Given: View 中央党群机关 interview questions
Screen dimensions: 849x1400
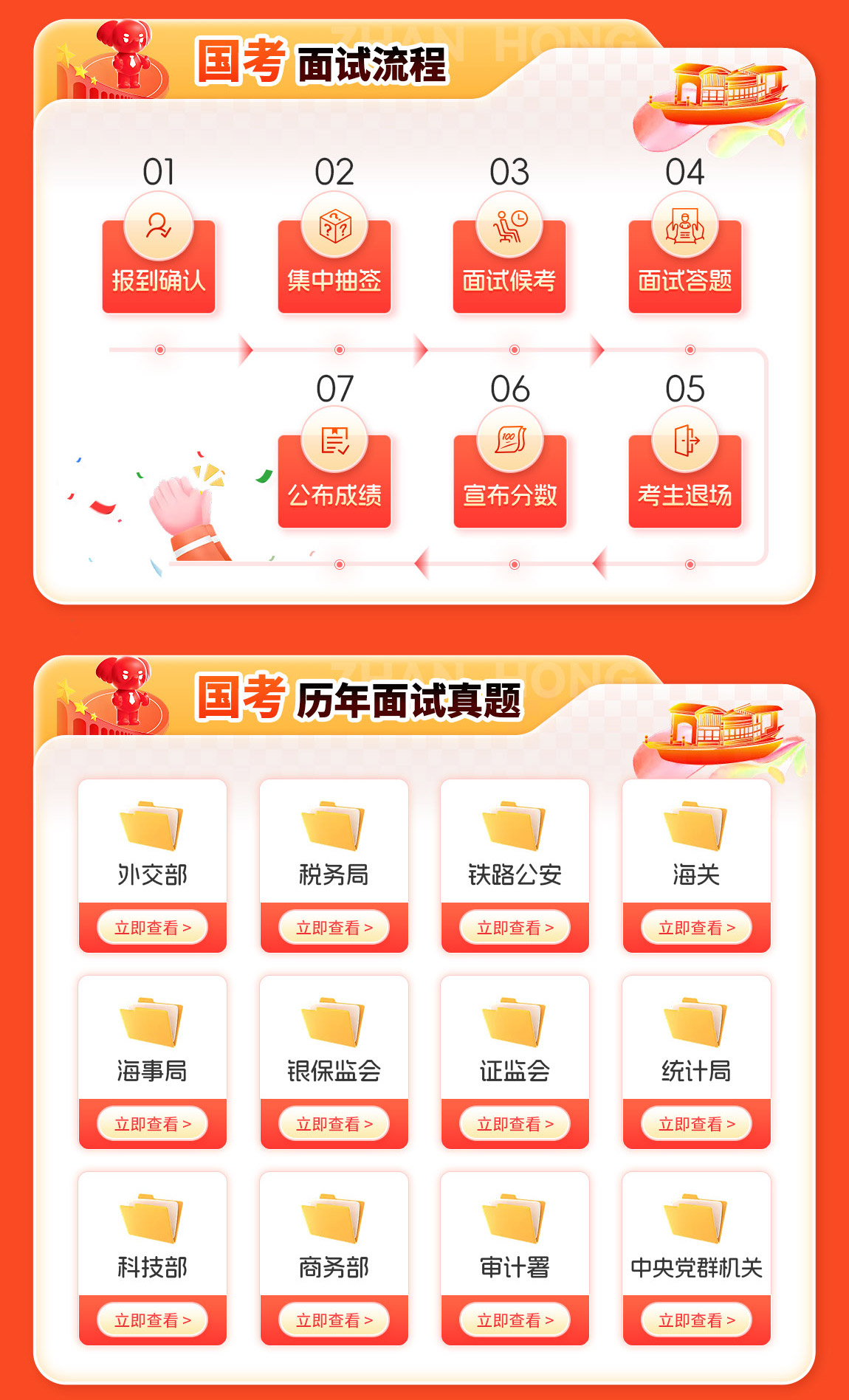Looking at the screenshot, I should tap(696, 1320).
